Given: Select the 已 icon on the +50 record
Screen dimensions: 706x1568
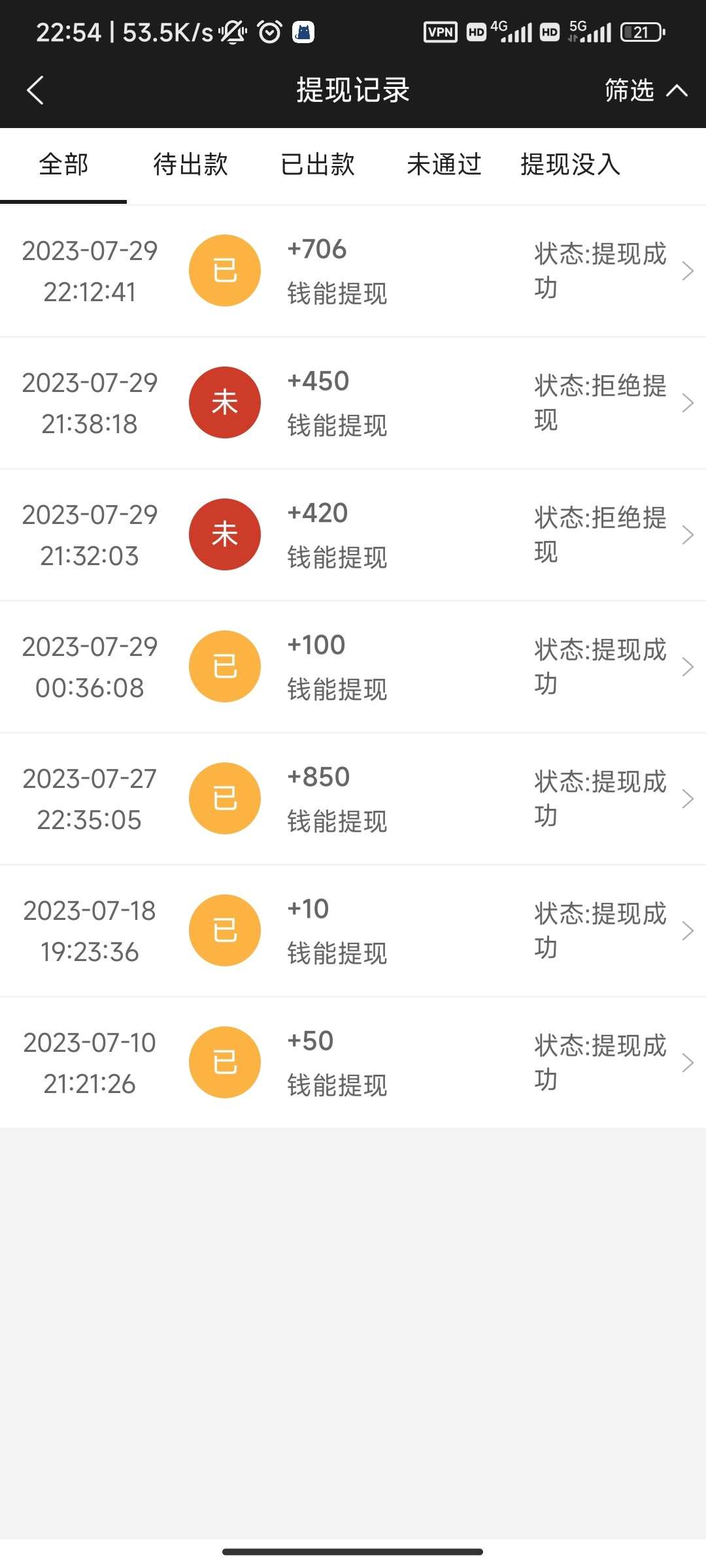Looking at the screenshot, I should (x=225, y=1062).
